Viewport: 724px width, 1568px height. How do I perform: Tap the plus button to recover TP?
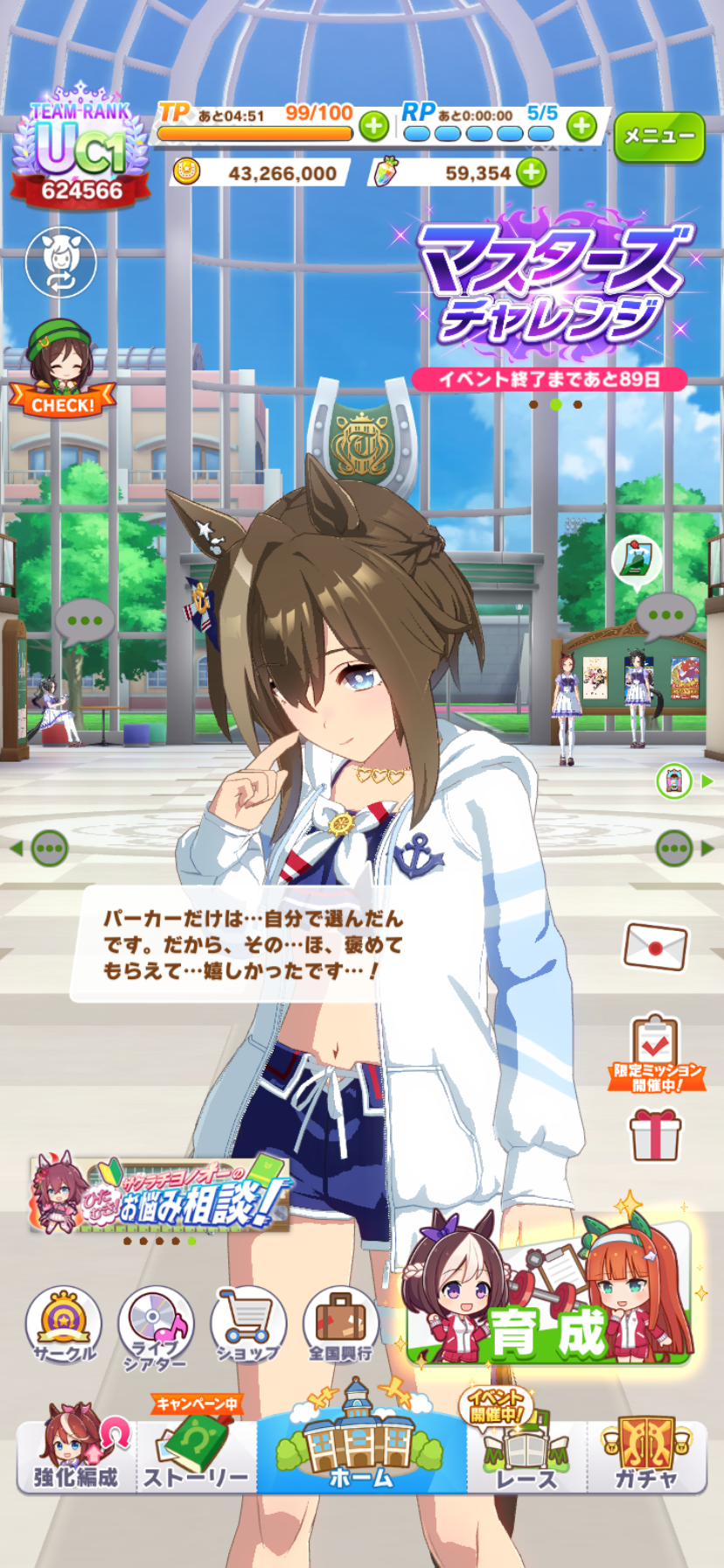pyautogui.click(x=373, y=126)
